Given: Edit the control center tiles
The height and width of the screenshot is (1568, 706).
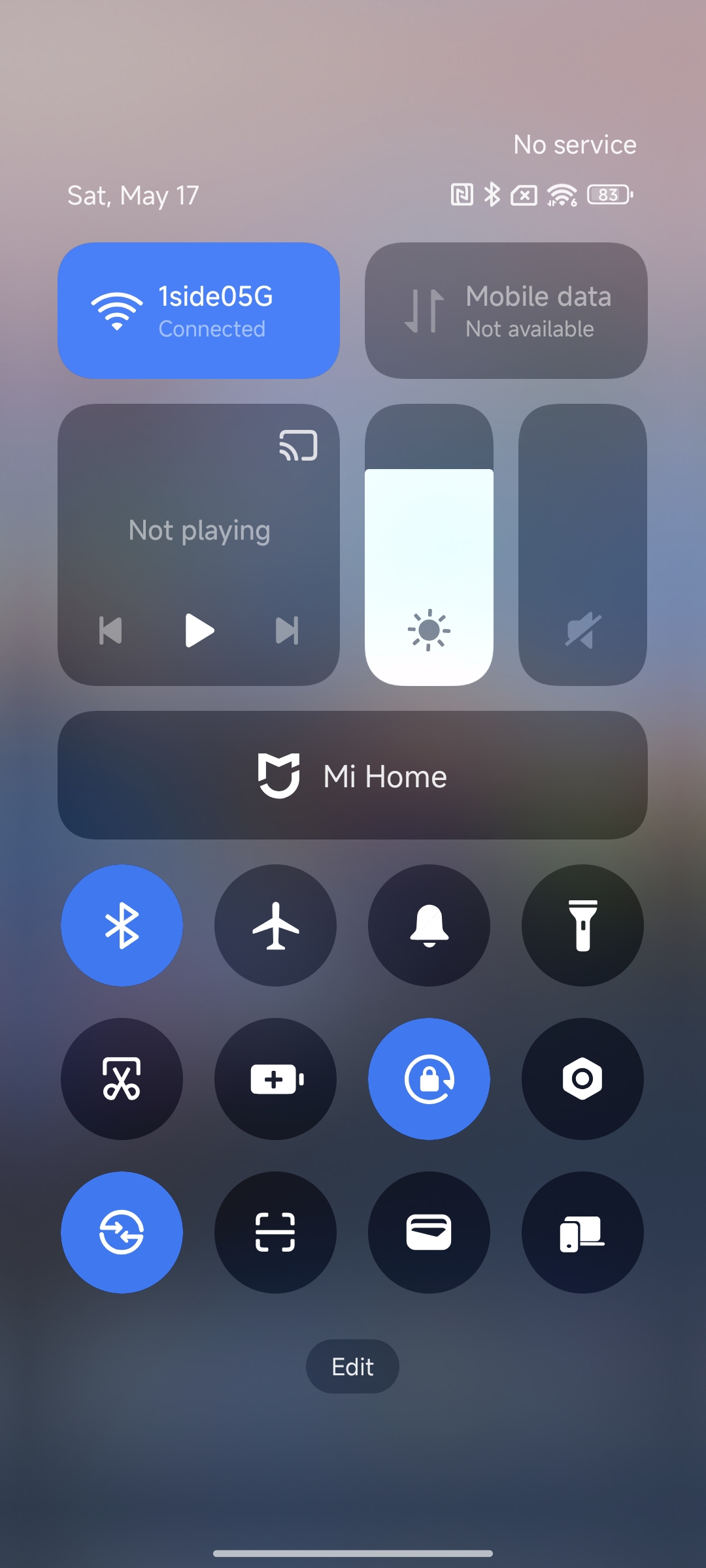Looking at the screenshot, I should 352,1366.
